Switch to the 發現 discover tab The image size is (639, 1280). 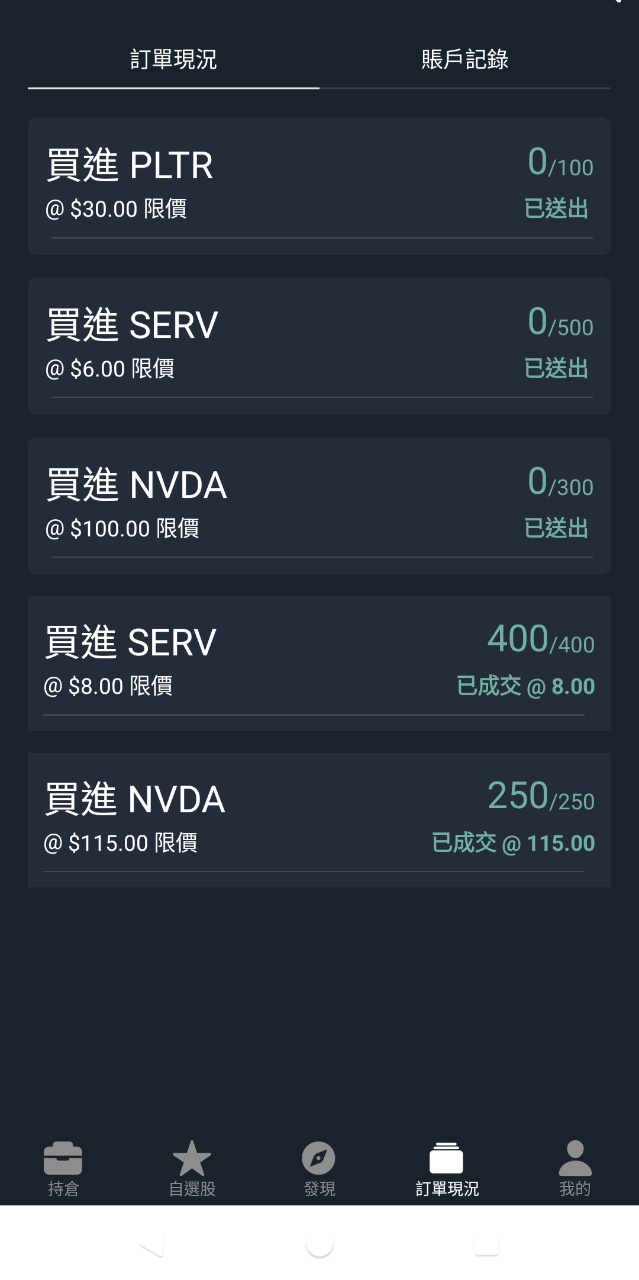point(319,1169)
